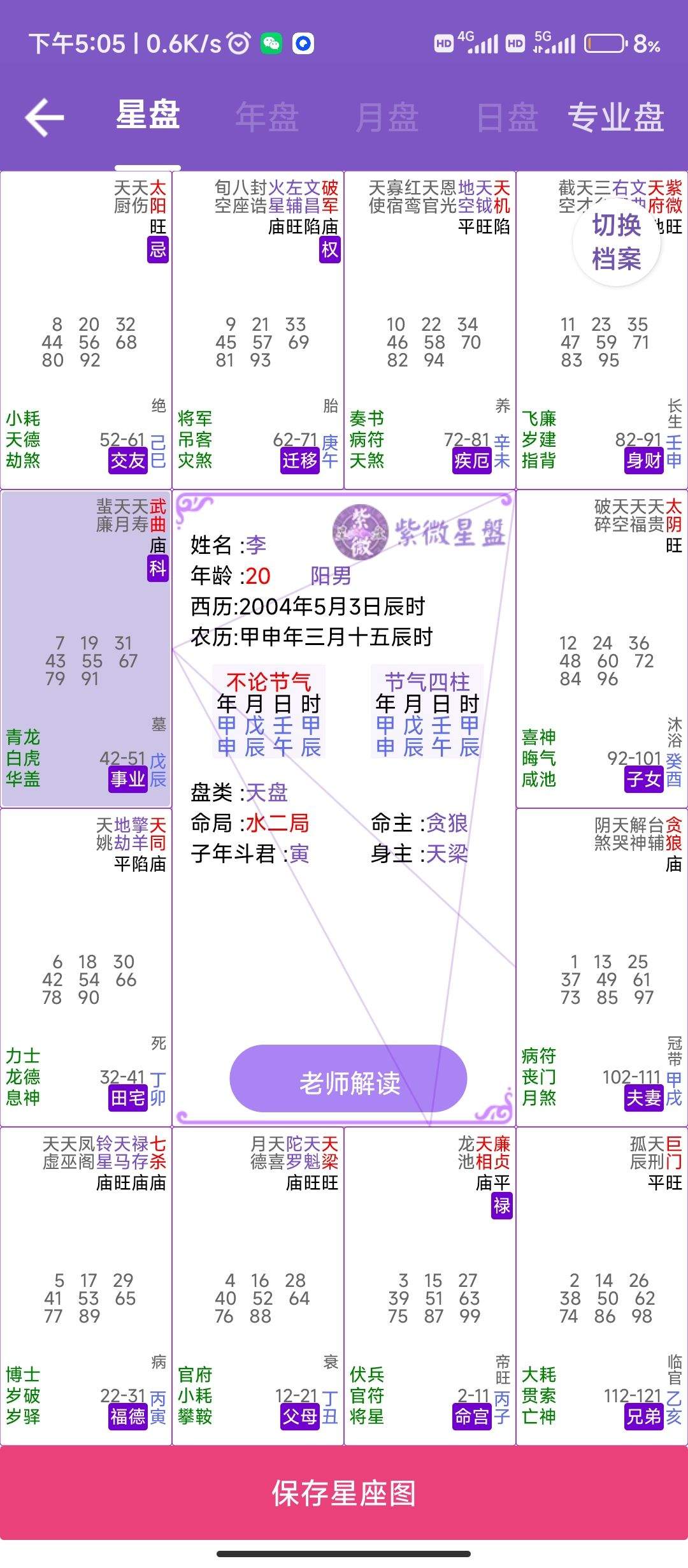This screenshot has width=688, height=1568.
Task: Select the 夫妻 palace cell
Action: [602, 968]
